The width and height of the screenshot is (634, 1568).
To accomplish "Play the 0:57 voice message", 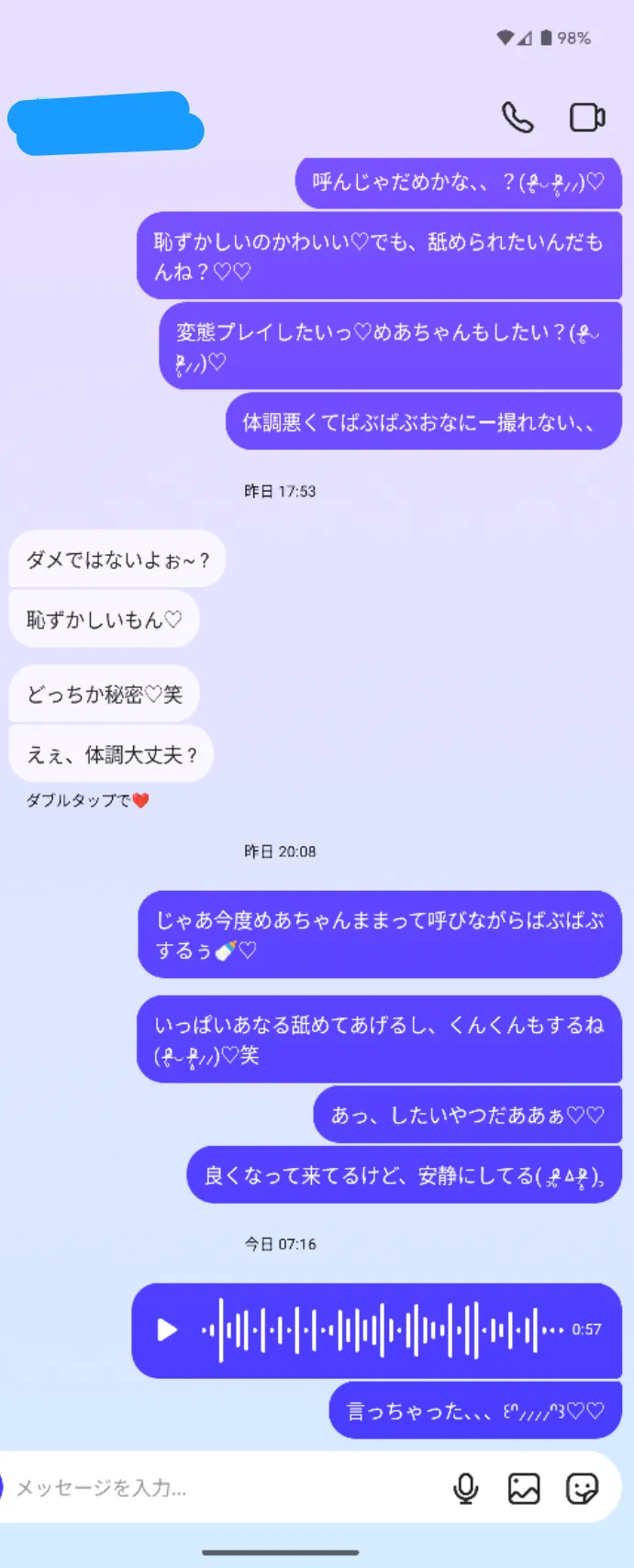I will point(167,1329).
